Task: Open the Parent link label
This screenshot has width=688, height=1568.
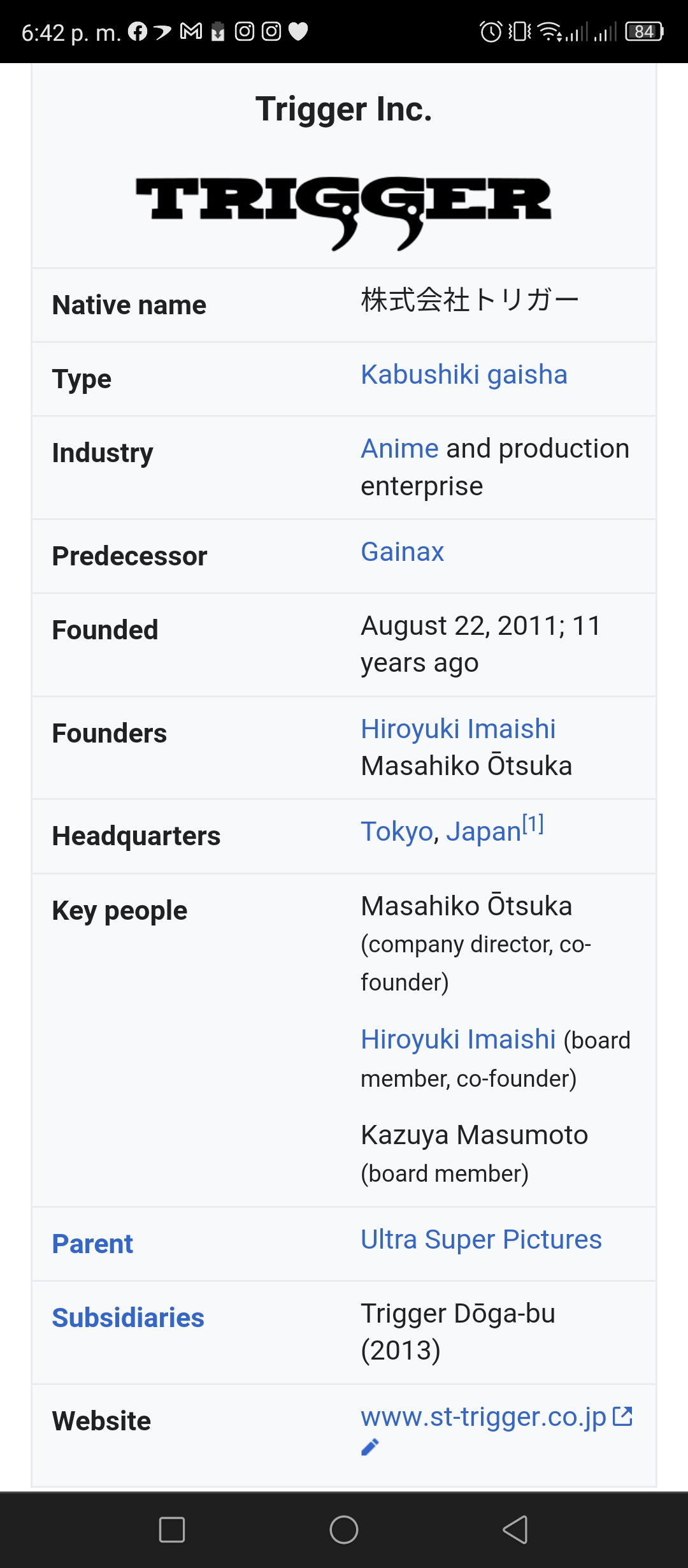Action: 92,1244
